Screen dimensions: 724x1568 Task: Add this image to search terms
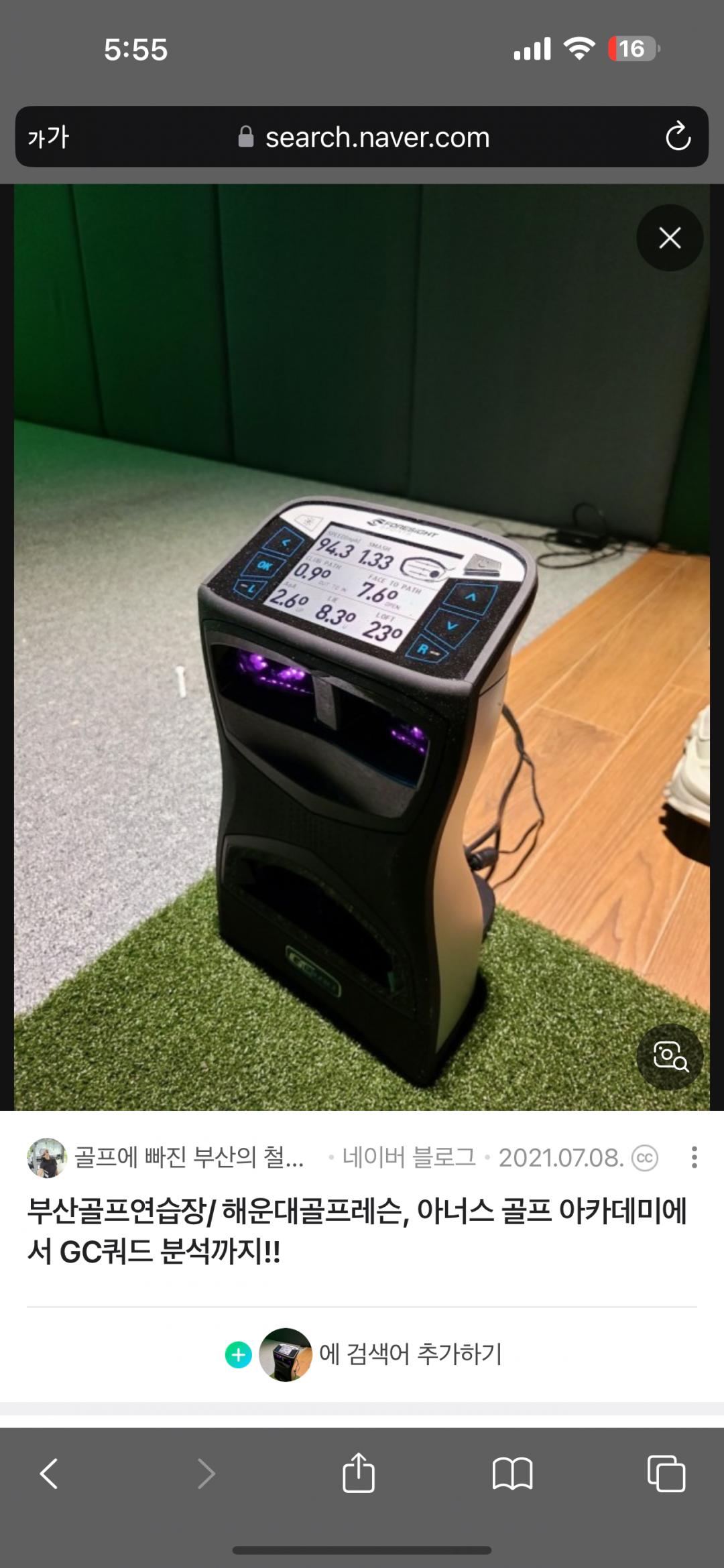click(x=363, y=1354)
